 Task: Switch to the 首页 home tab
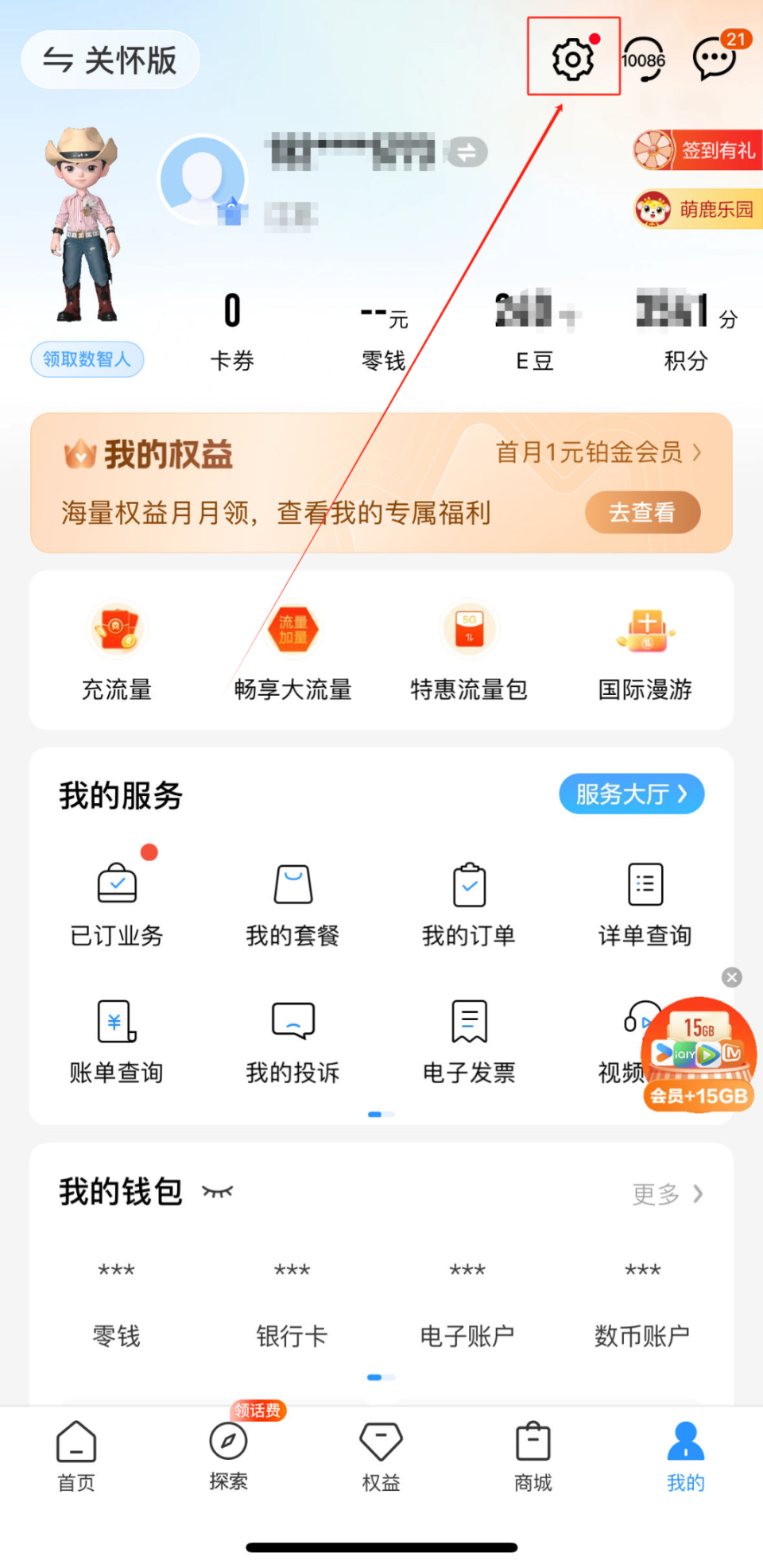76,1459
